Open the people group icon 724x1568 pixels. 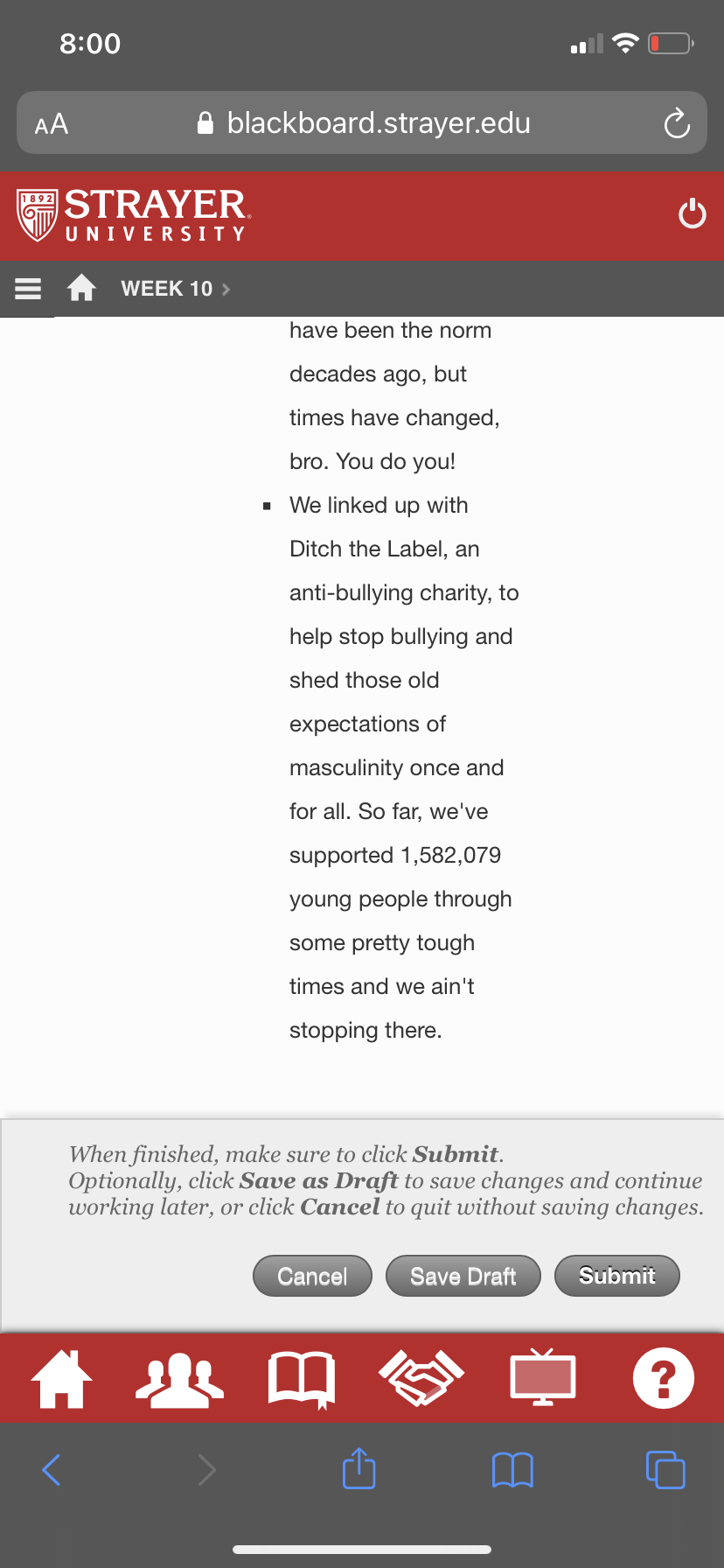point(180,1380)
